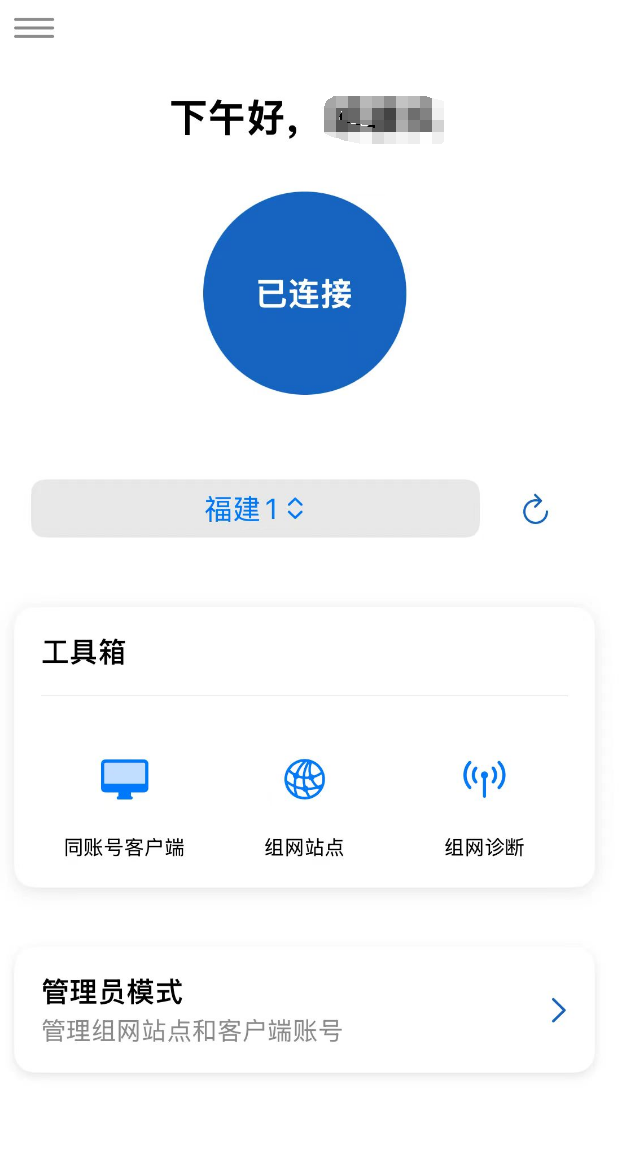Refresh the node list

[536, 510]
